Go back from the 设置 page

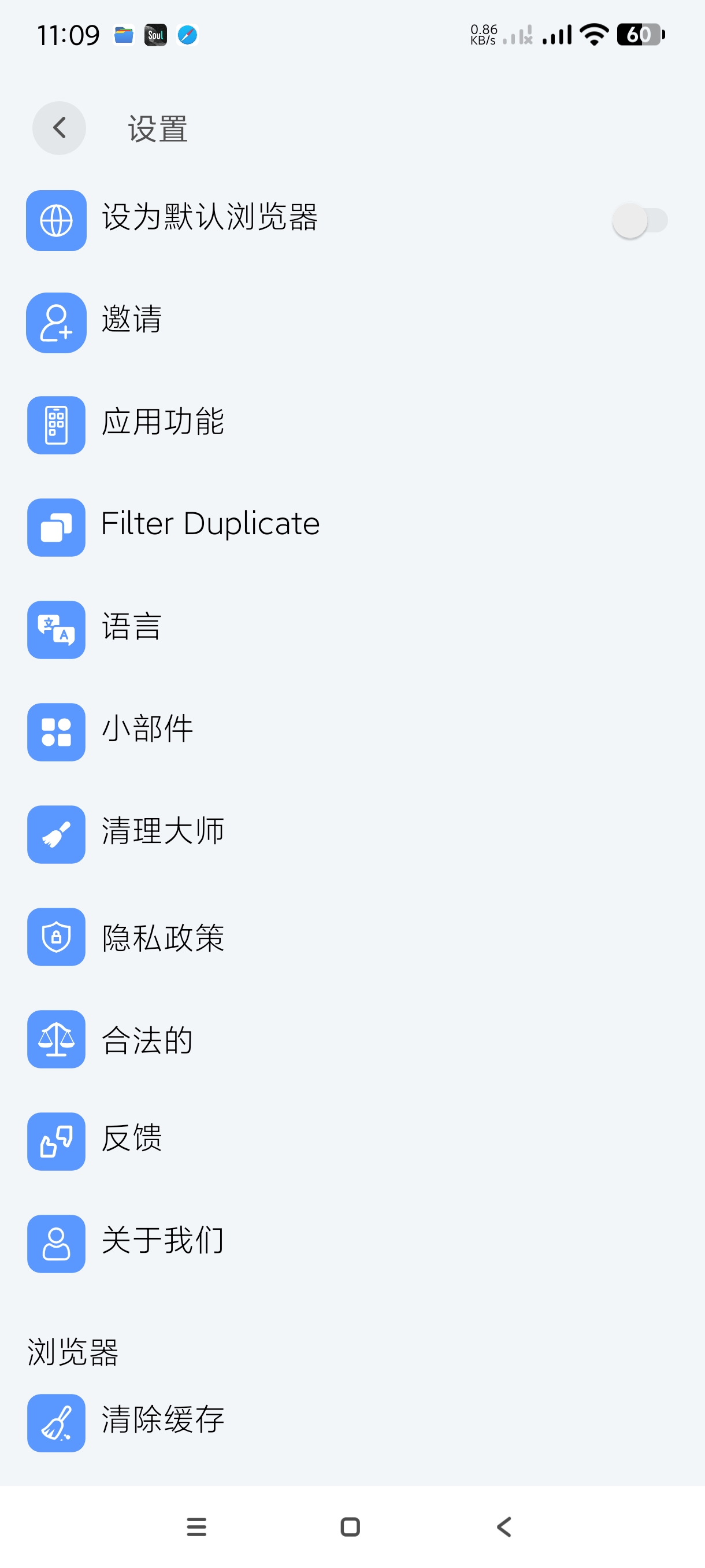[59, 128]
